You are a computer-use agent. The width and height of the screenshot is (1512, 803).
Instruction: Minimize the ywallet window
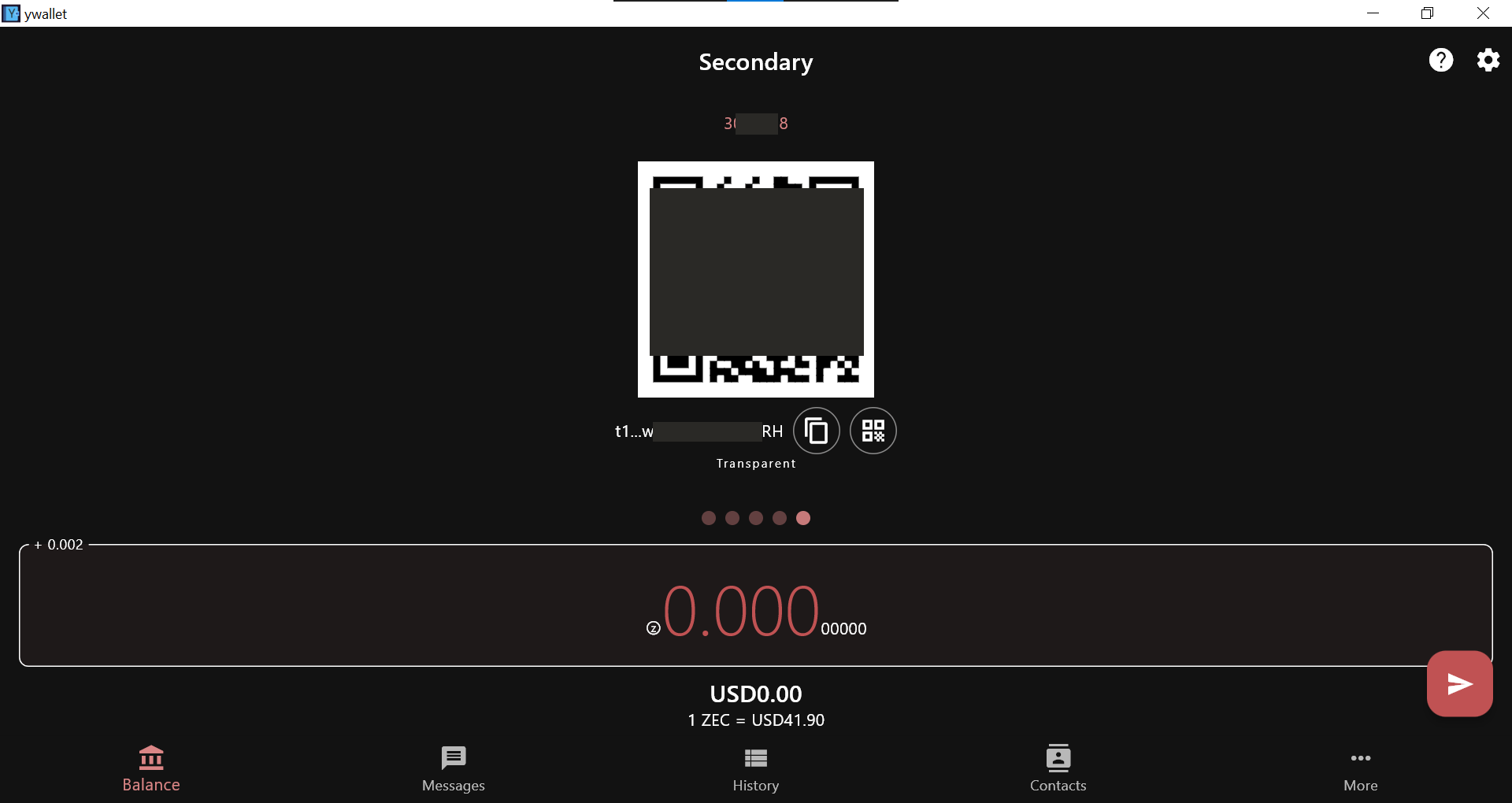[x=1373, y=13]
